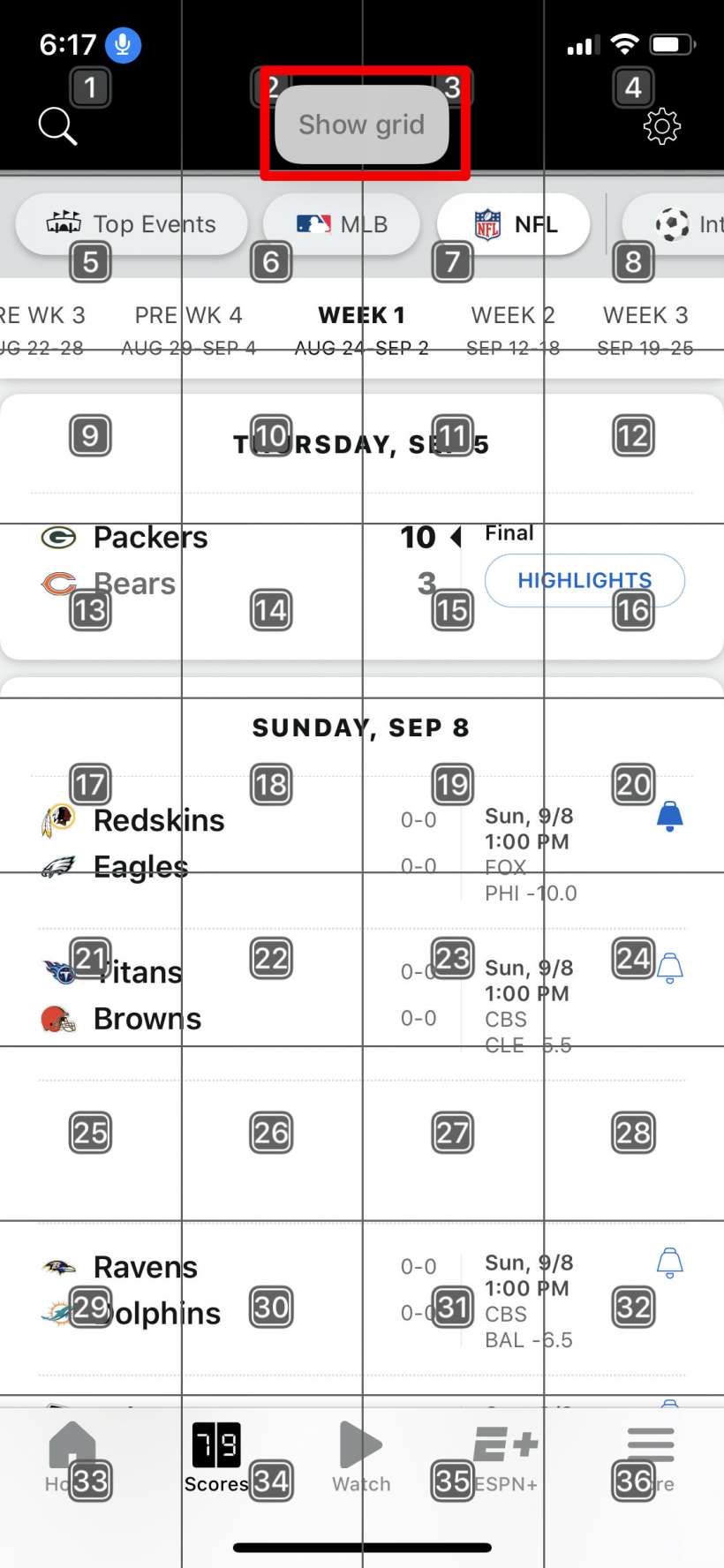
Task: Watch Packers vs Bears highlights
Action: [584, 580]
